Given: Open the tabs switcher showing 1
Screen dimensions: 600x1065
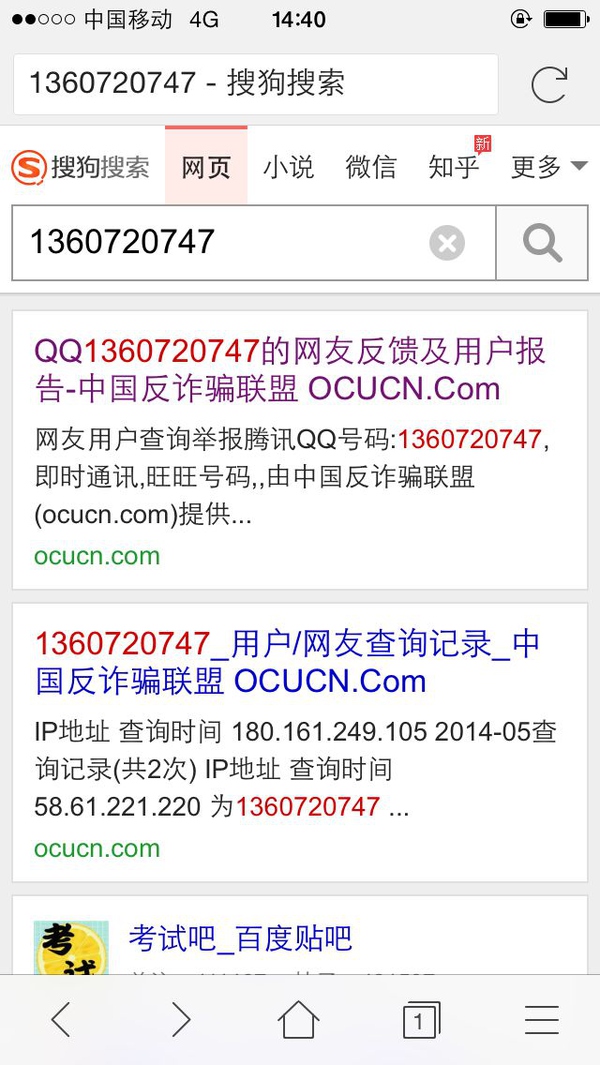Looking at the screenshot, I should [x=421, y=1019].
